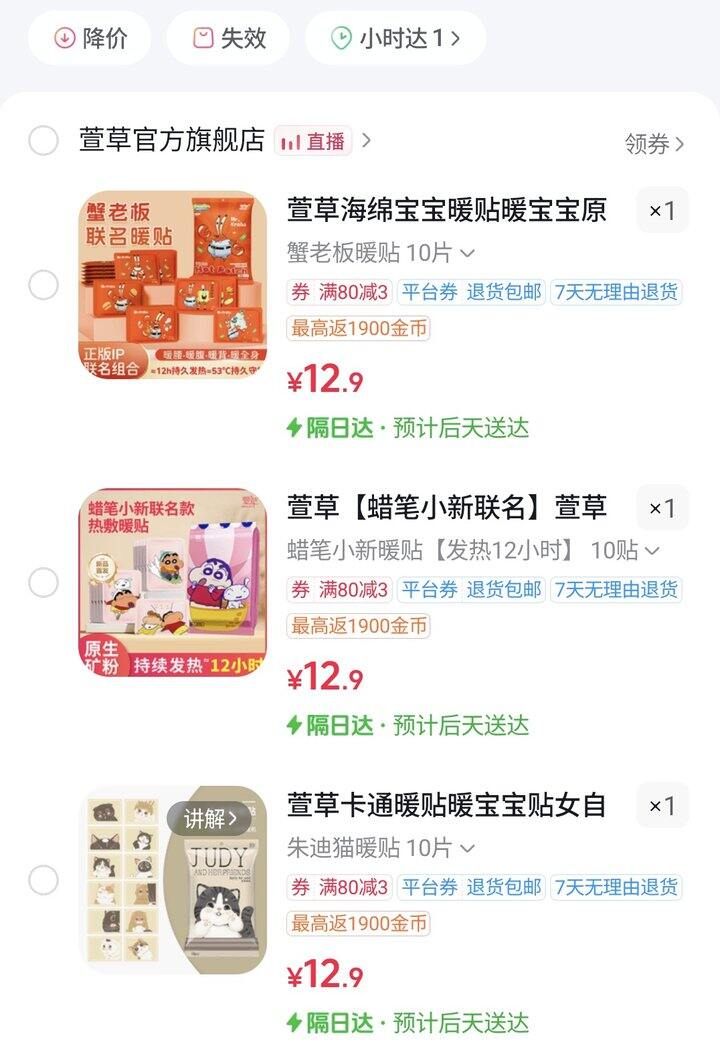720x1060 pixels.
Task: Select the 降价 filter chip
Action: point(89,38)
